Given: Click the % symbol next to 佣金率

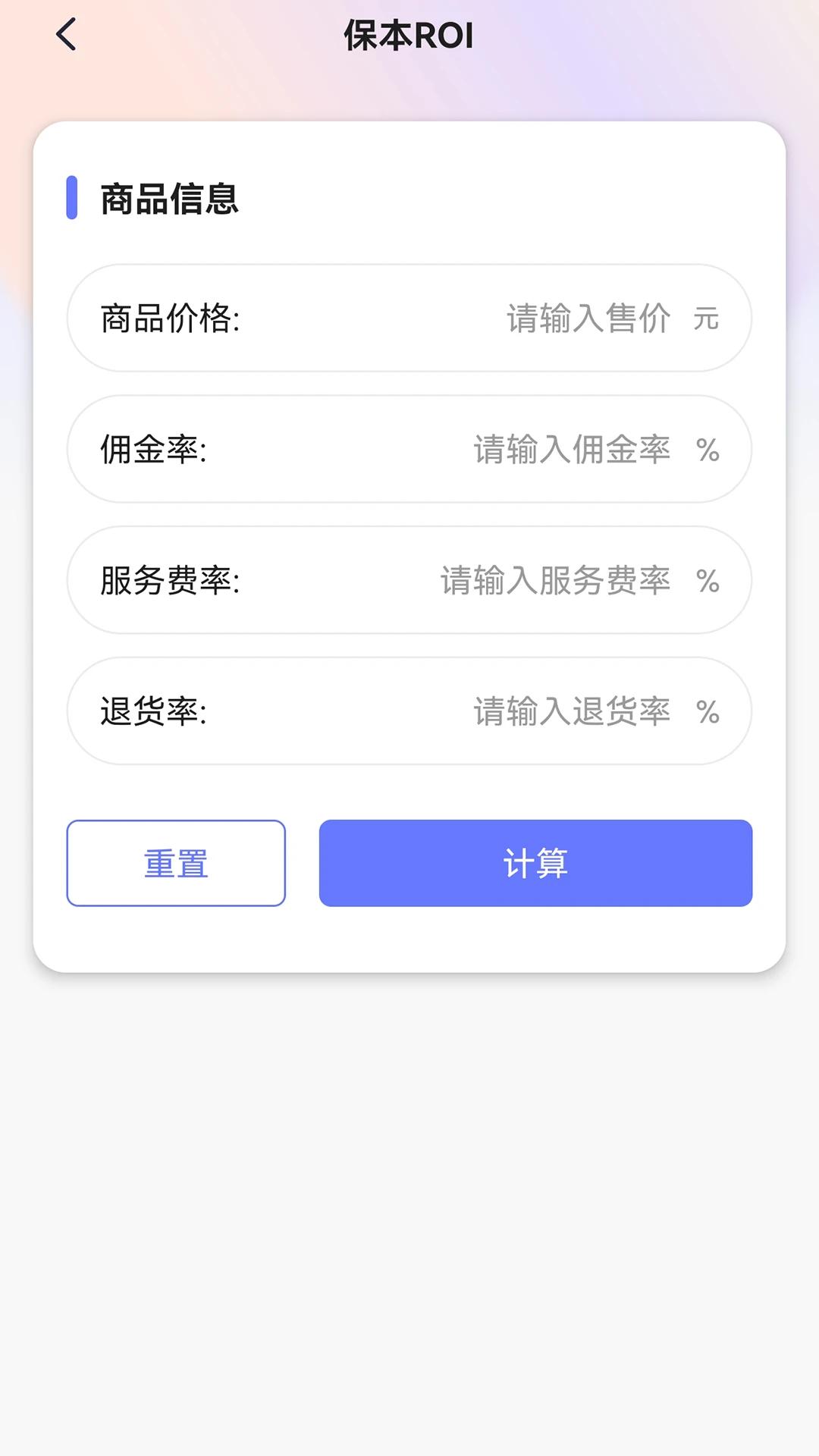Looking at the screenshot, I should pos(708,449).
